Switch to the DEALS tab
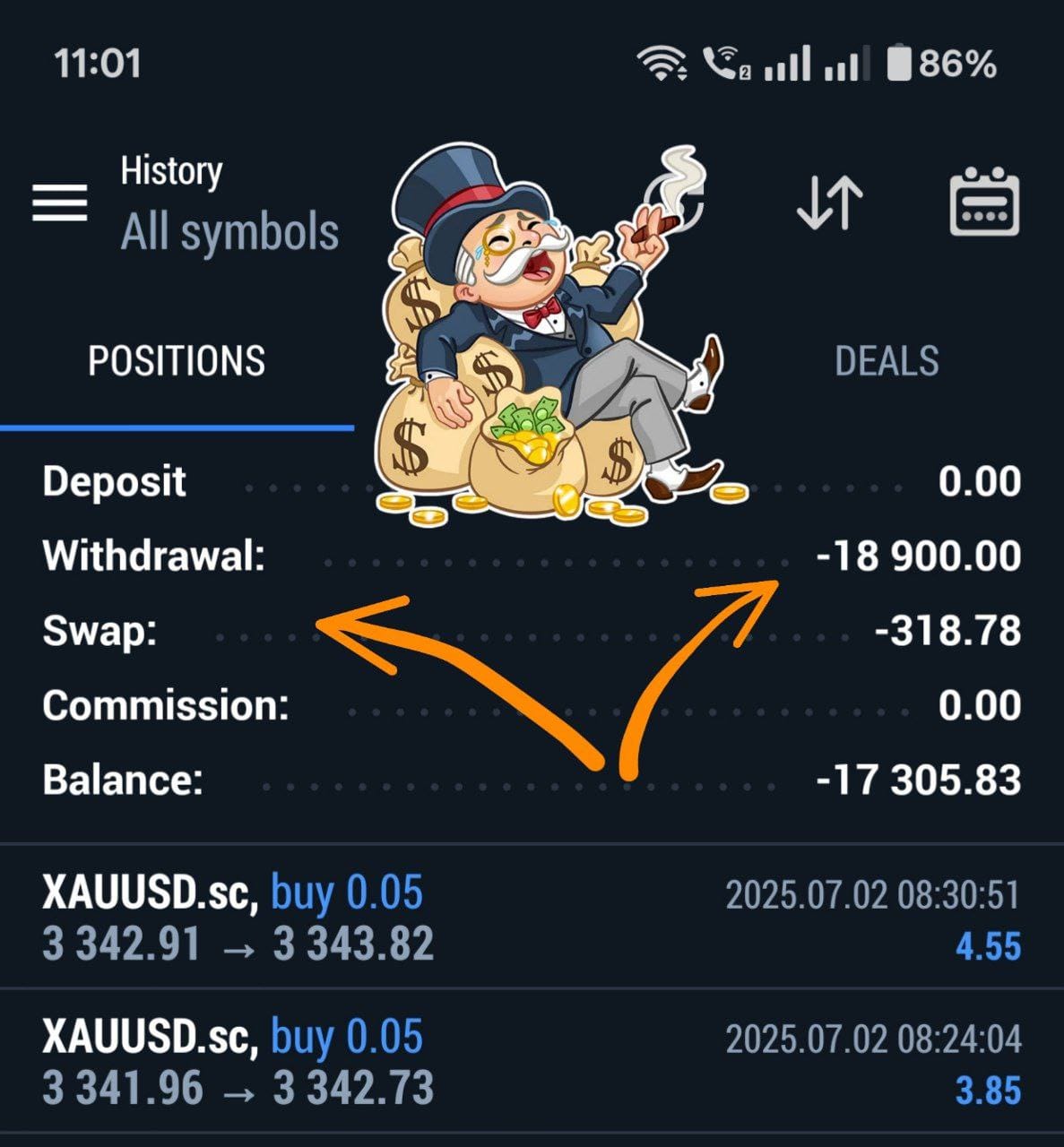 (x=886, y=361)
